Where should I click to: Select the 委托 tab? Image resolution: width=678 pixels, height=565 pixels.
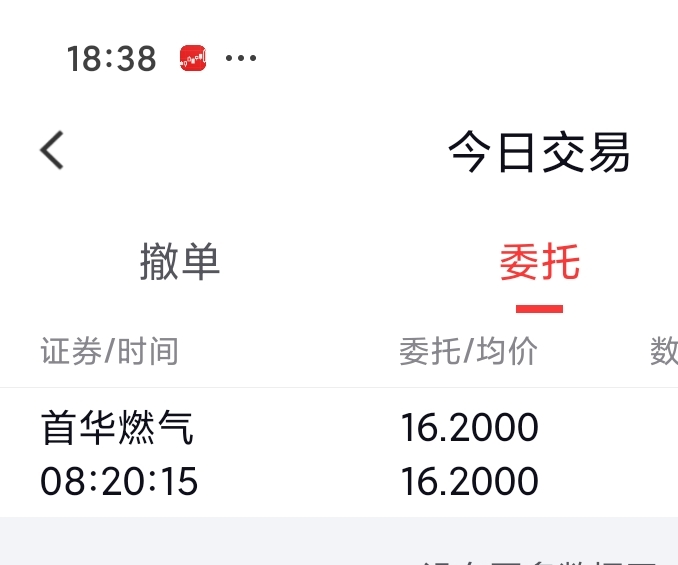coord(539,264)
